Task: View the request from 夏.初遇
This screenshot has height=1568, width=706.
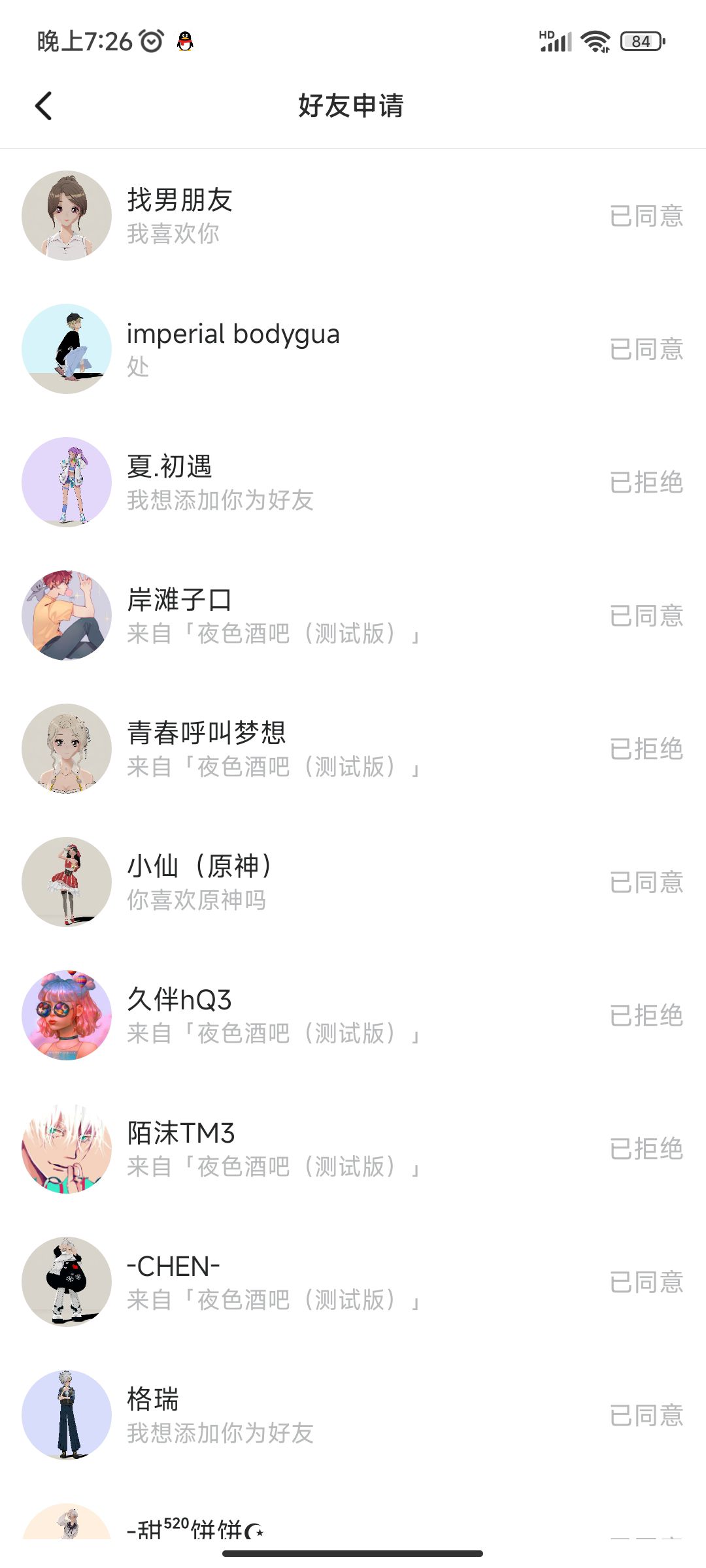Action: click(353, 482)
